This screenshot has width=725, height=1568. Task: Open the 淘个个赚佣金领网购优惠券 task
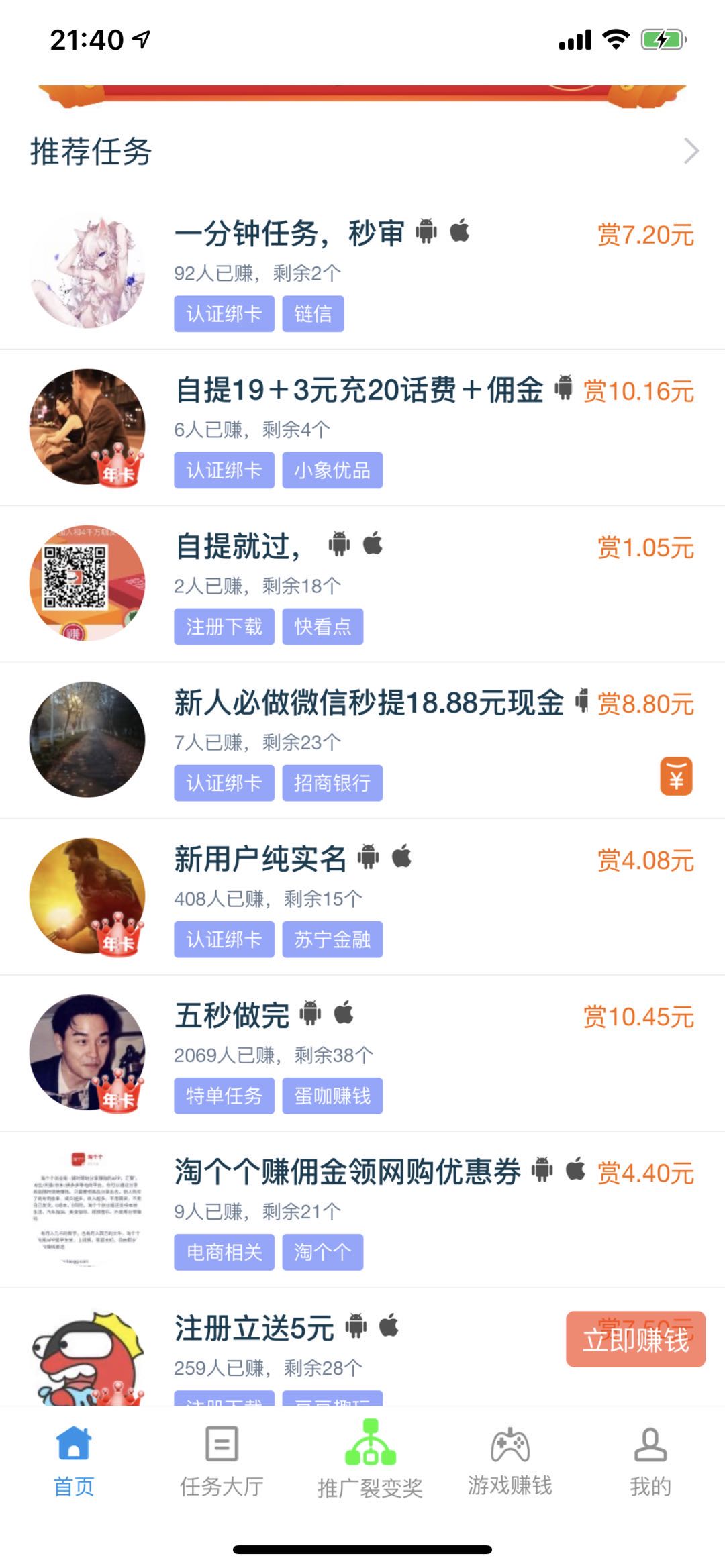coord(348,1172)
